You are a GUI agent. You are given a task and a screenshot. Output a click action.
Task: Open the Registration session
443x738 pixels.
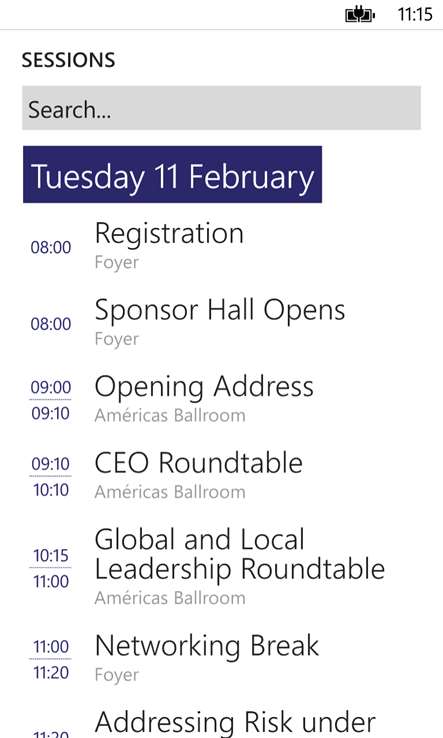[221, 246]
